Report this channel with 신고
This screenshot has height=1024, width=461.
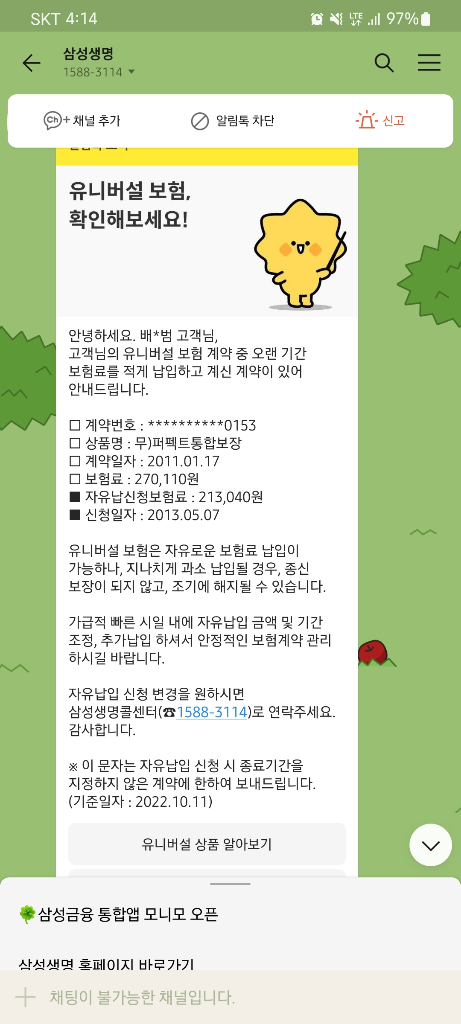pos(380,121)
